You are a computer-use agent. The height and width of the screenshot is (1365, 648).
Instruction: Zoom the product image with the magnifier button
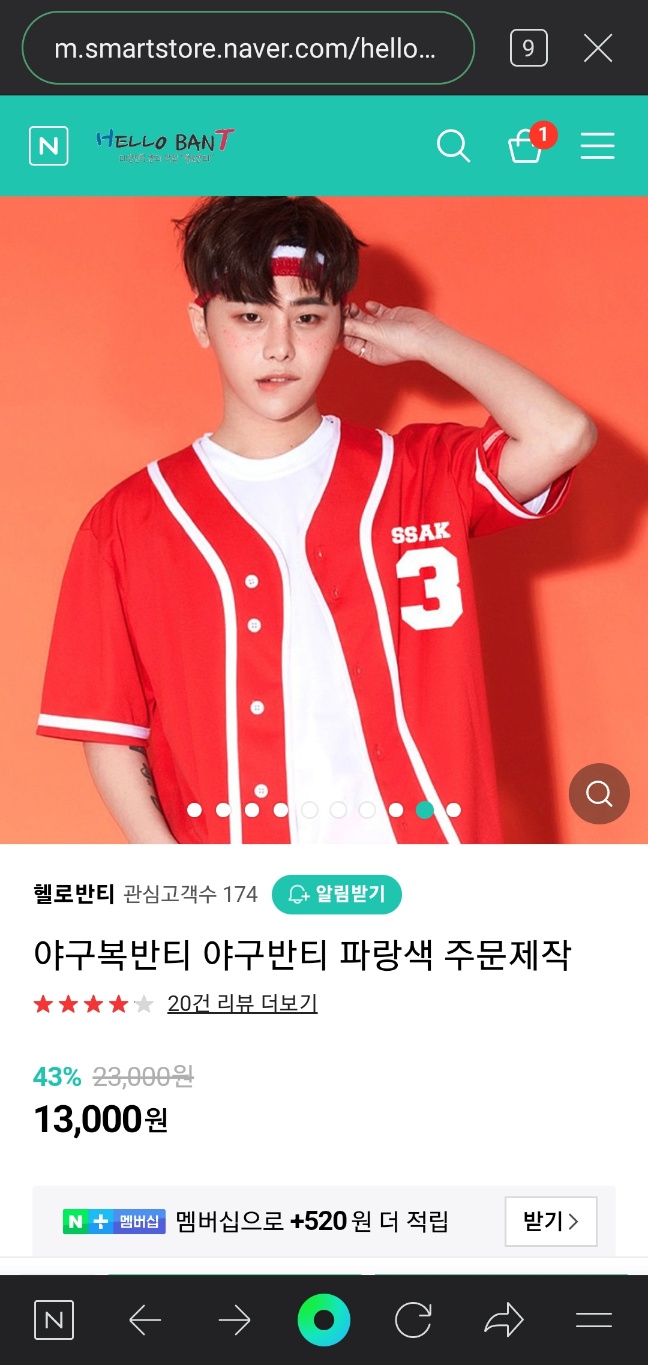tap(599, 794)
